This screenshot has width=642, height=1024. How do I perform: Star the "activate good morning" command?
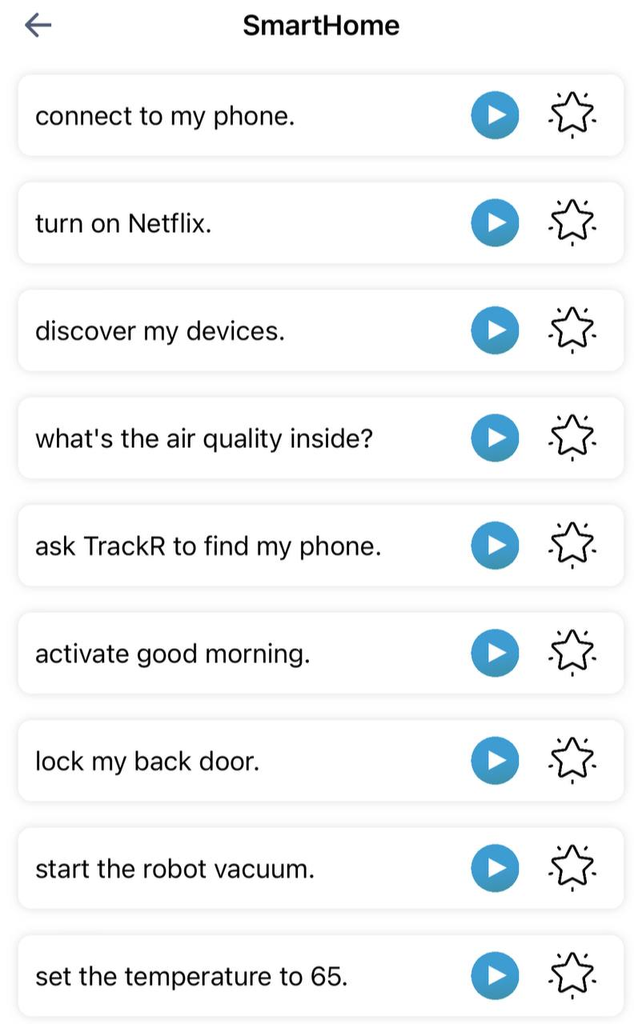(x=572, y=654)
